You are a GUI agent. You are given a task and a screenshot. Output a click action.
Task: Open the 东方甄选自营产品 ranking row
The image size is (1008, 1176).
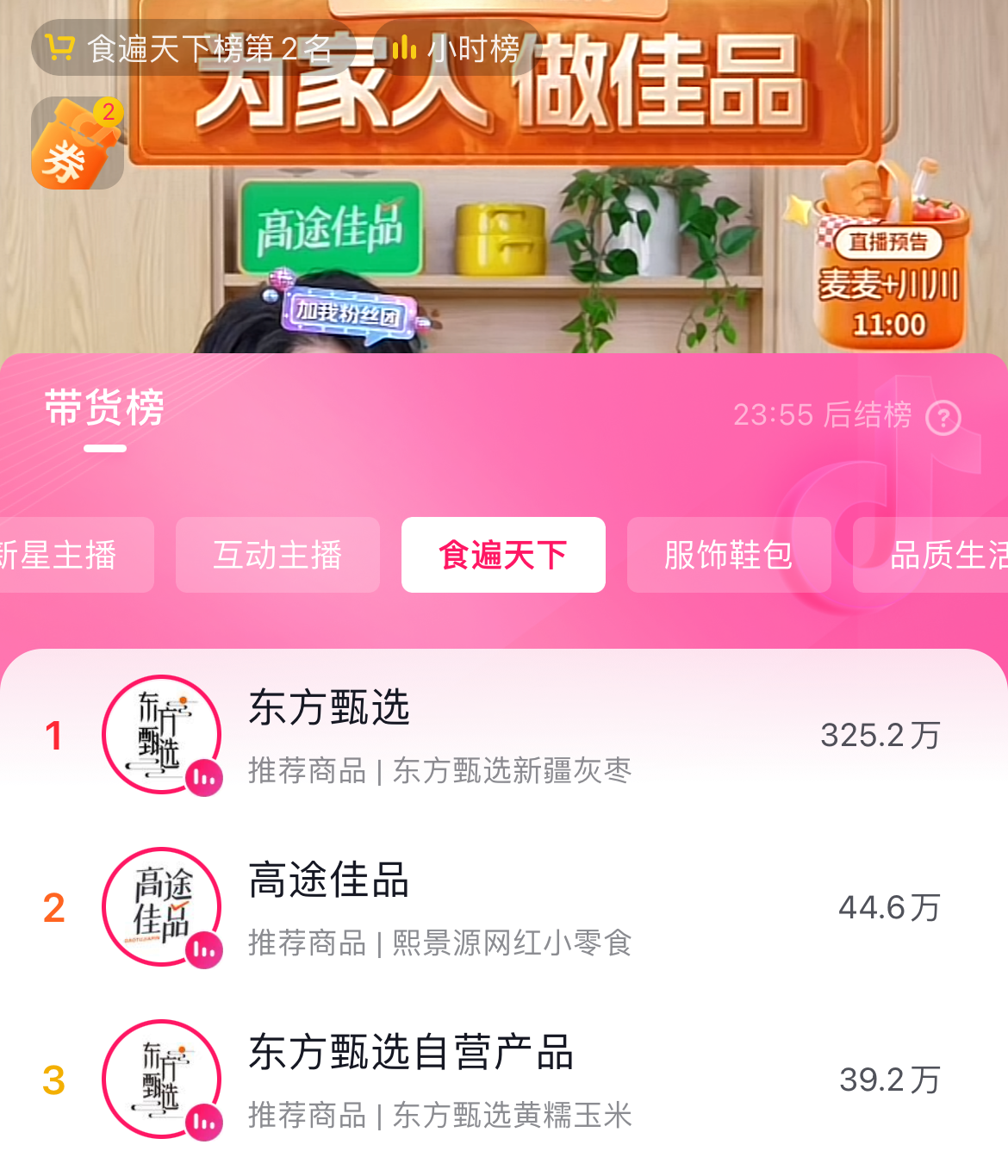click(x=503, y=1080)
